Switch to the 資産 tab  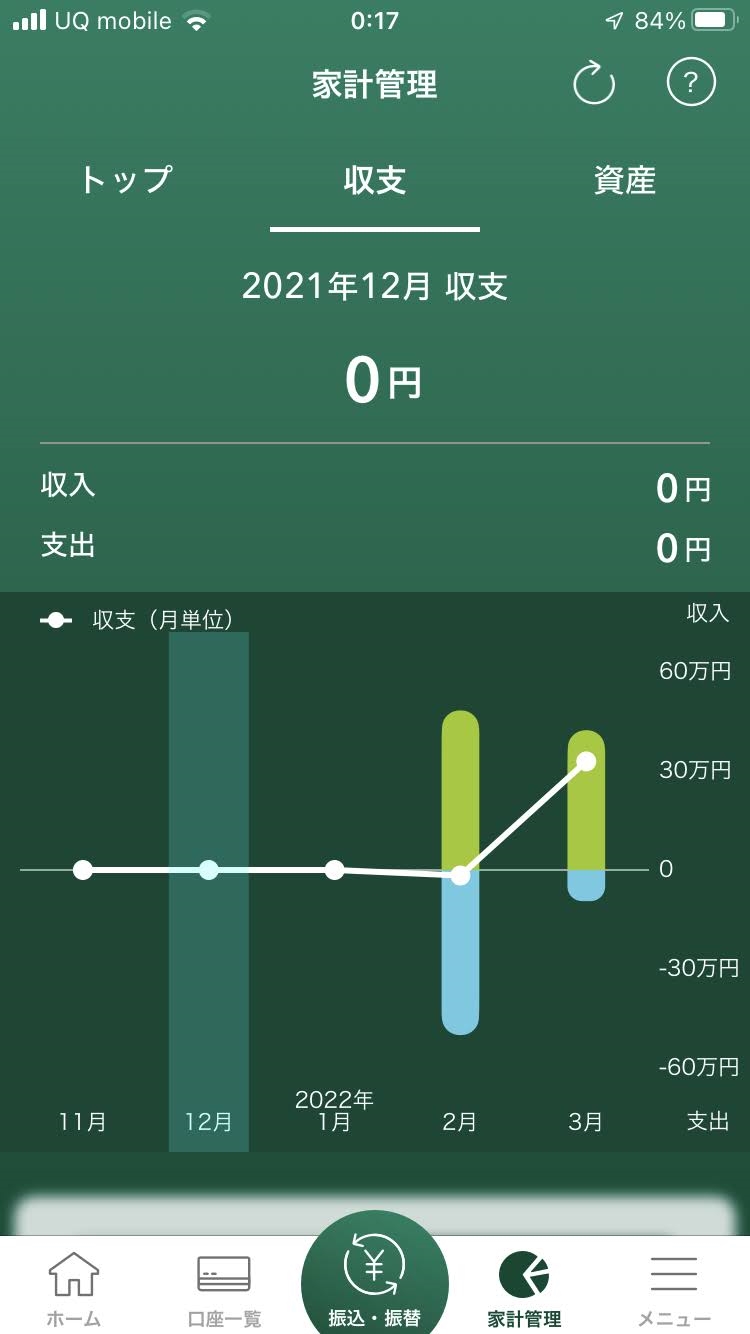click(x=624, y=181)
